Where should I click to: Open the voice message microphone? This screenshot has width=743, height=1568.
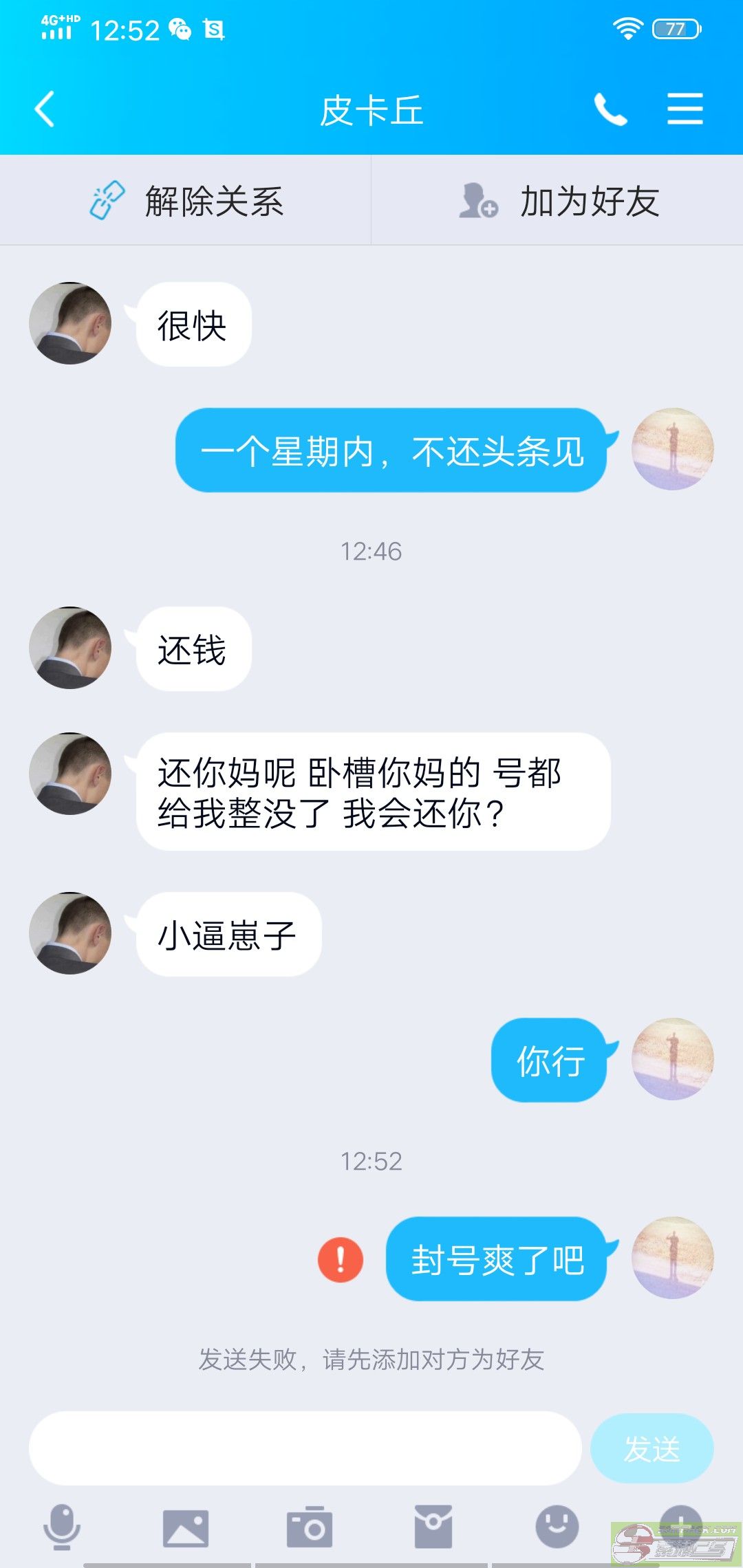click(x=62, y=1527)
